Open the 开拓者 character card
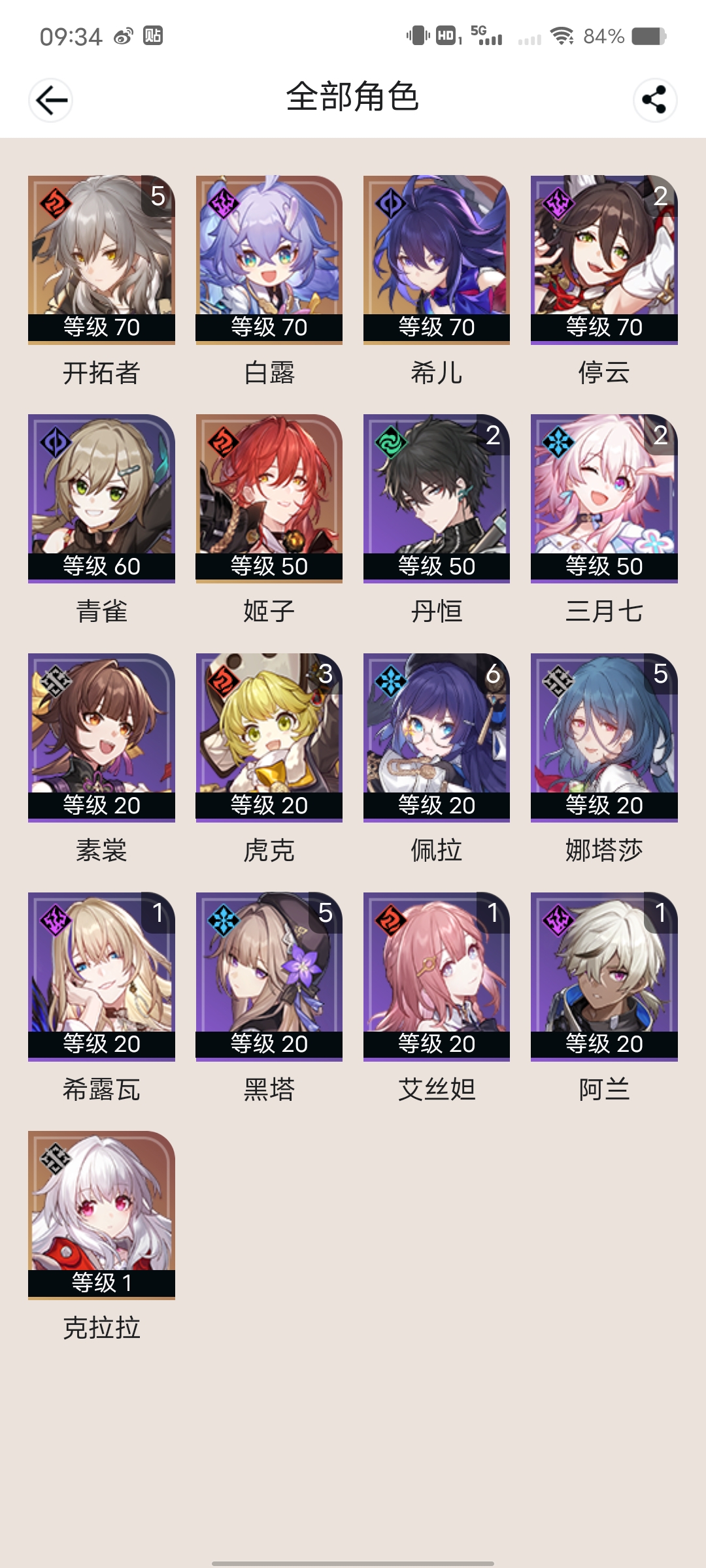706x1568 pixels. tap(101, 259)
